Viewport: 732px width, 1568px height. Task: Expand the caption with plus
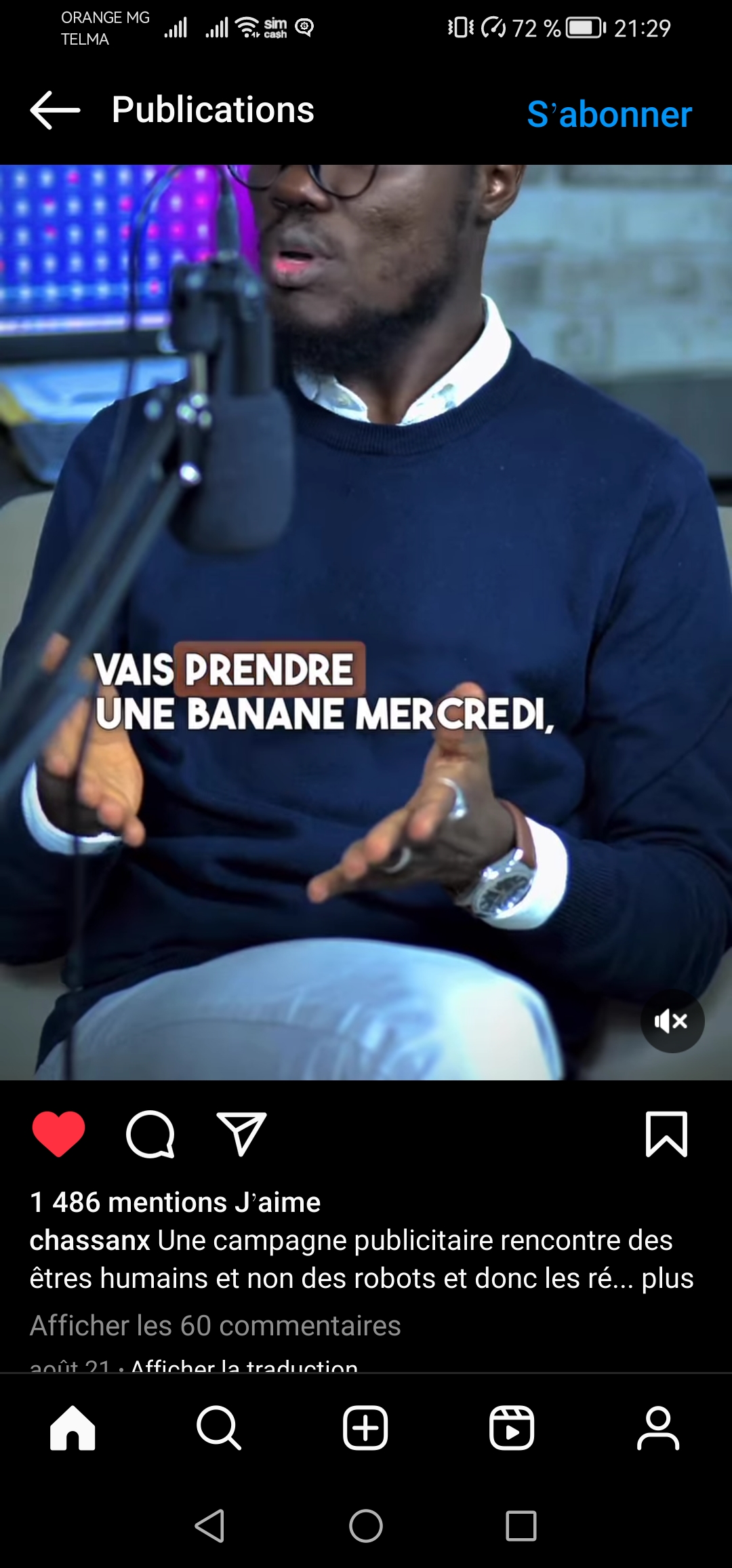(x=668, y=1278)
